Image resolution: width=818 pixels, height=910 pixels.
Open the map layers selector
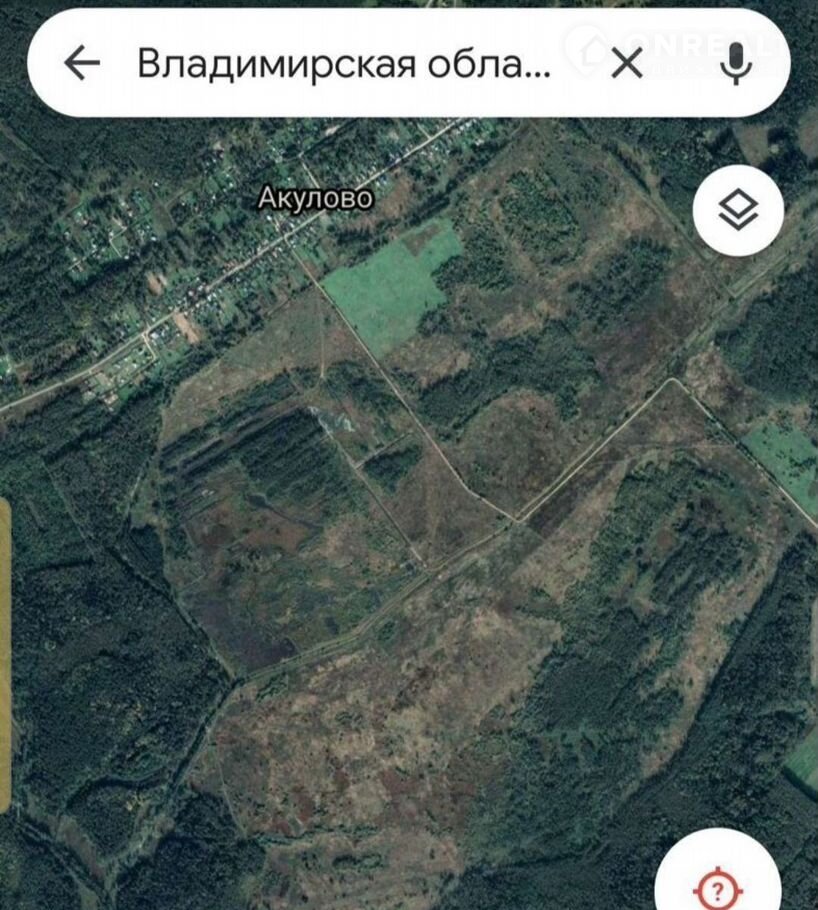(738, 210)
